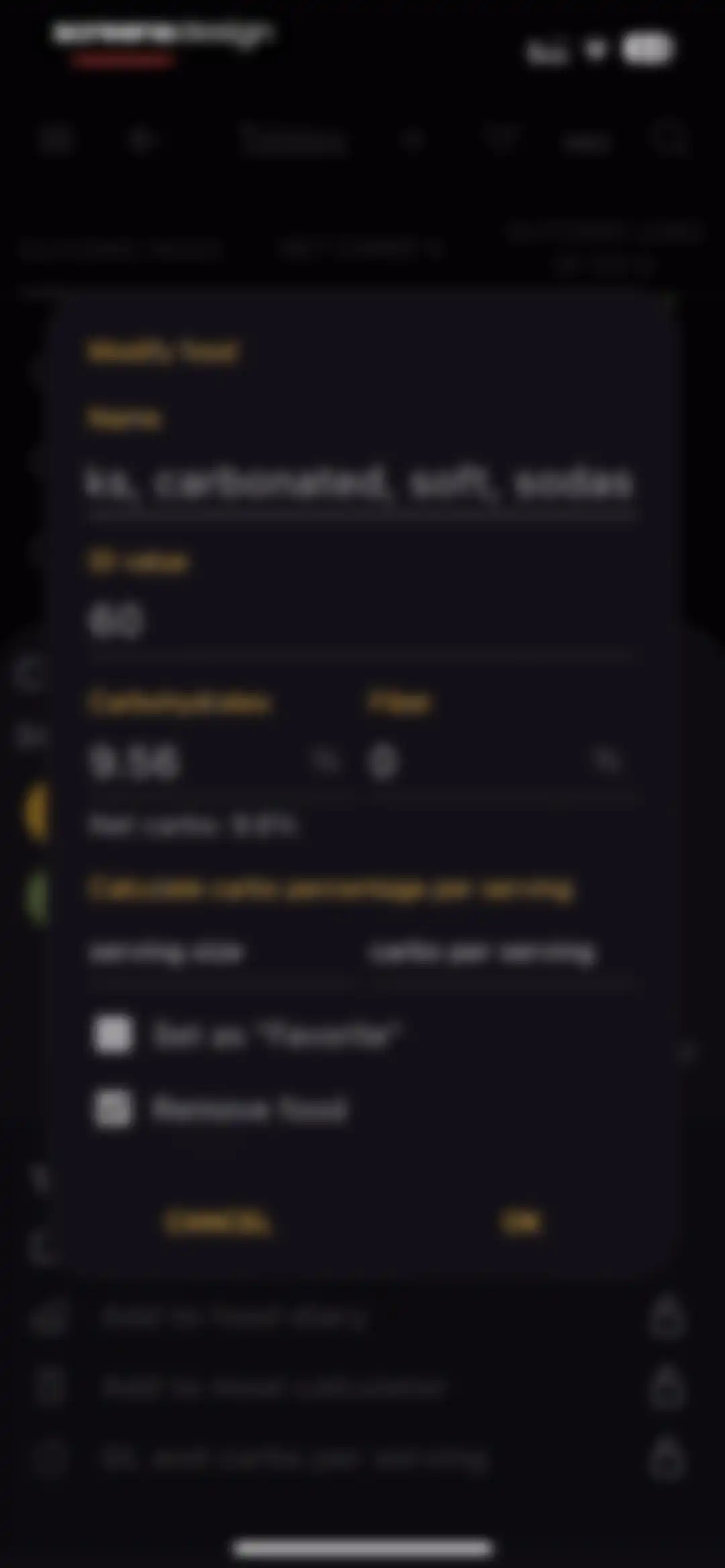Edit the food Name field
725x1568 pixels.
360,483
